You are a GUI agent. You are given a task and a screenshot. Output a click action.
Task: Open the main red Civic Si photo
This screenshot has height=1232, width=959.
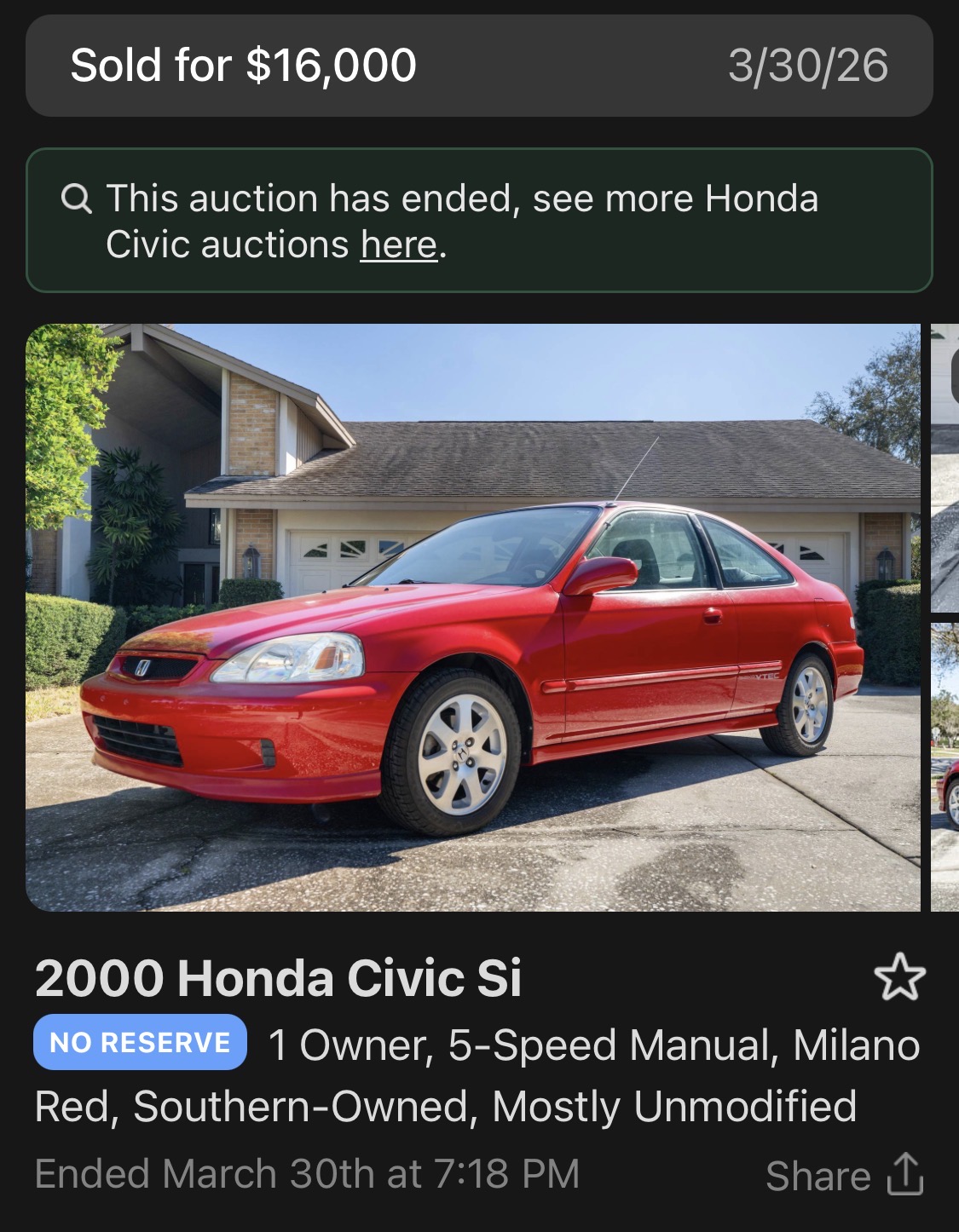pos(473,617)
